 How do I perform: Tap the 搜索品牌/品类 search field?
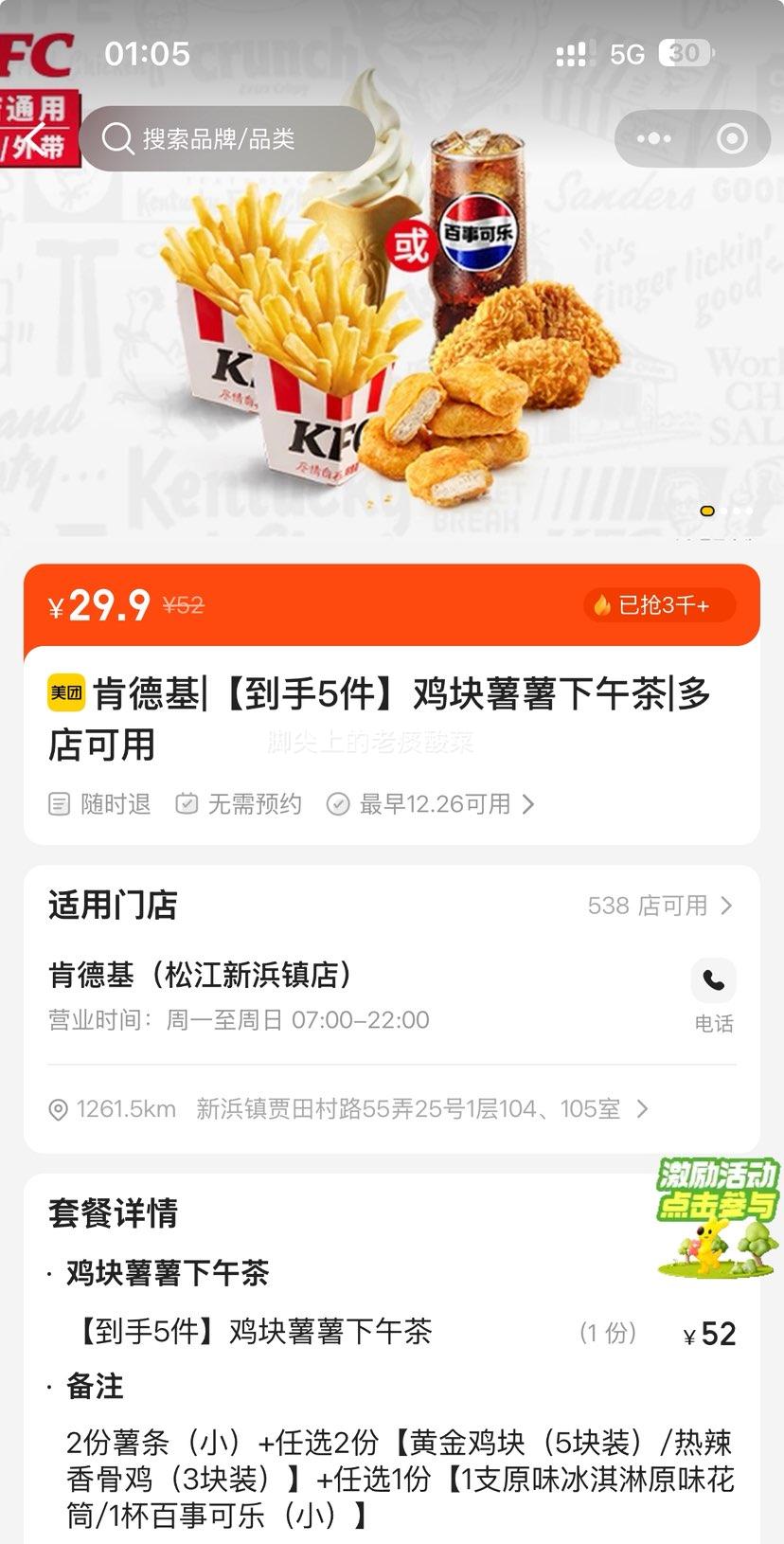point(227,138)
